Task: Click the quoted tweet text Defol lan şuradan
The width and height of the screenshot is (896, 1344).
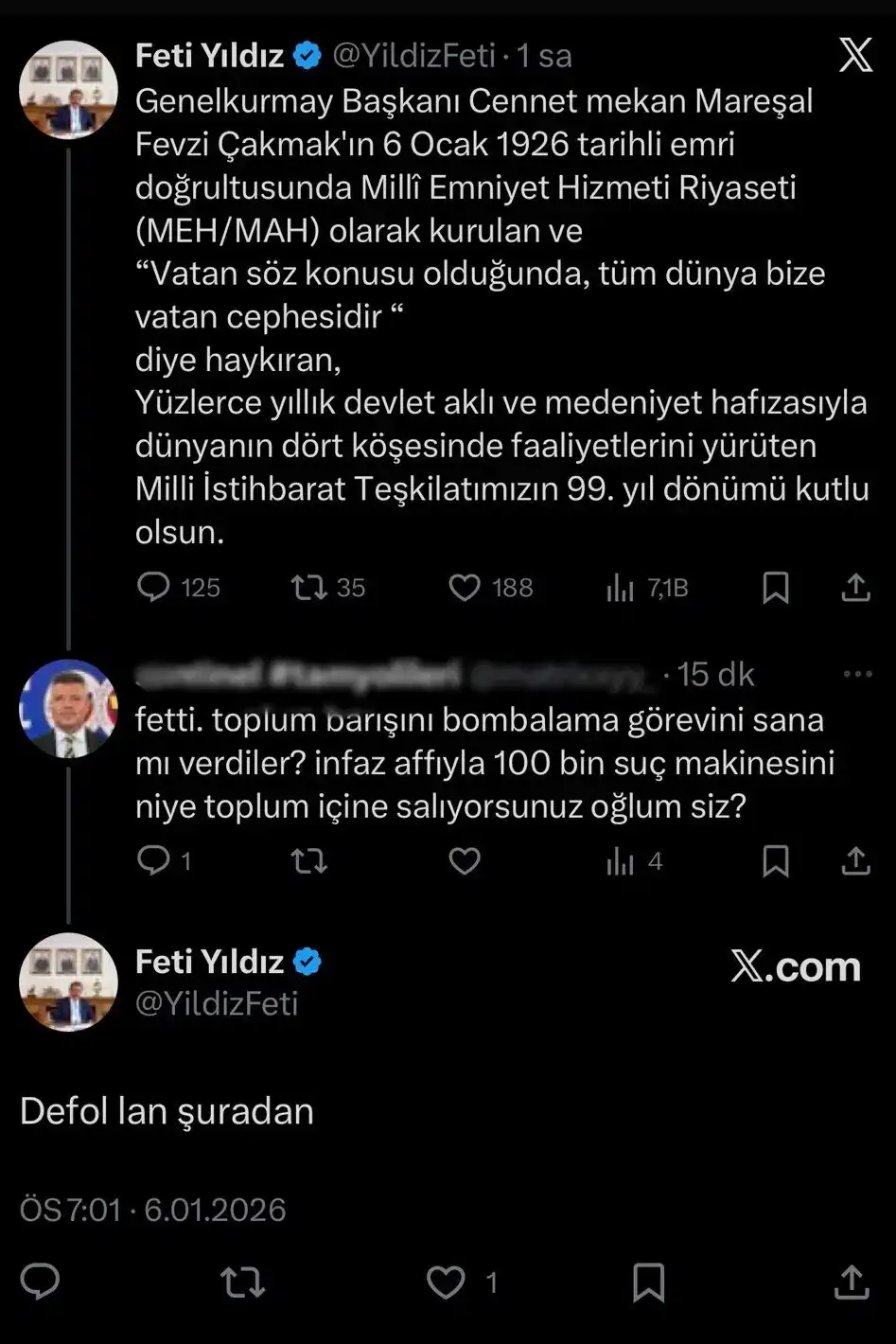Action: tap(165, 1111)
